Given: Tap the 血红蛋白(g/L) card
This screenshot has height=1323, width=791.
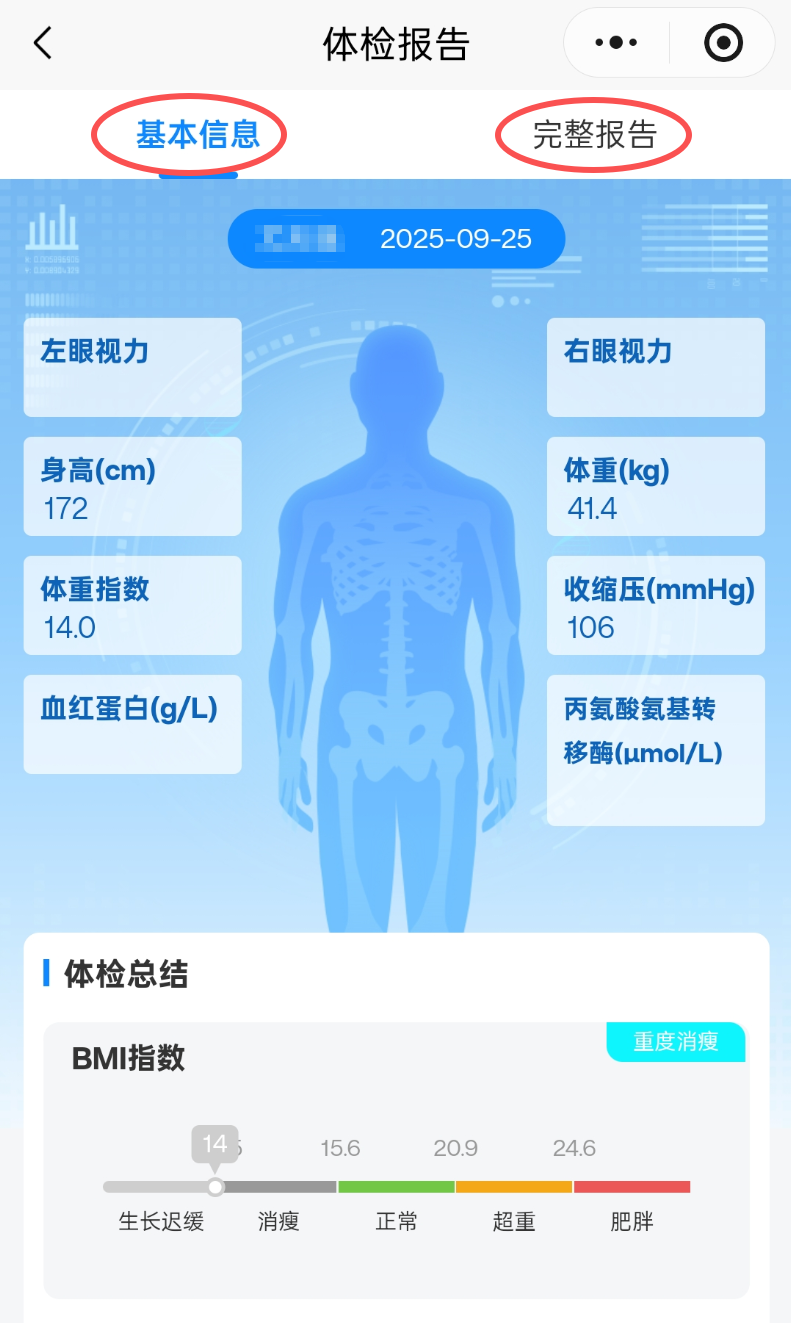Looking at the screenshot, I should click(132, 724).
